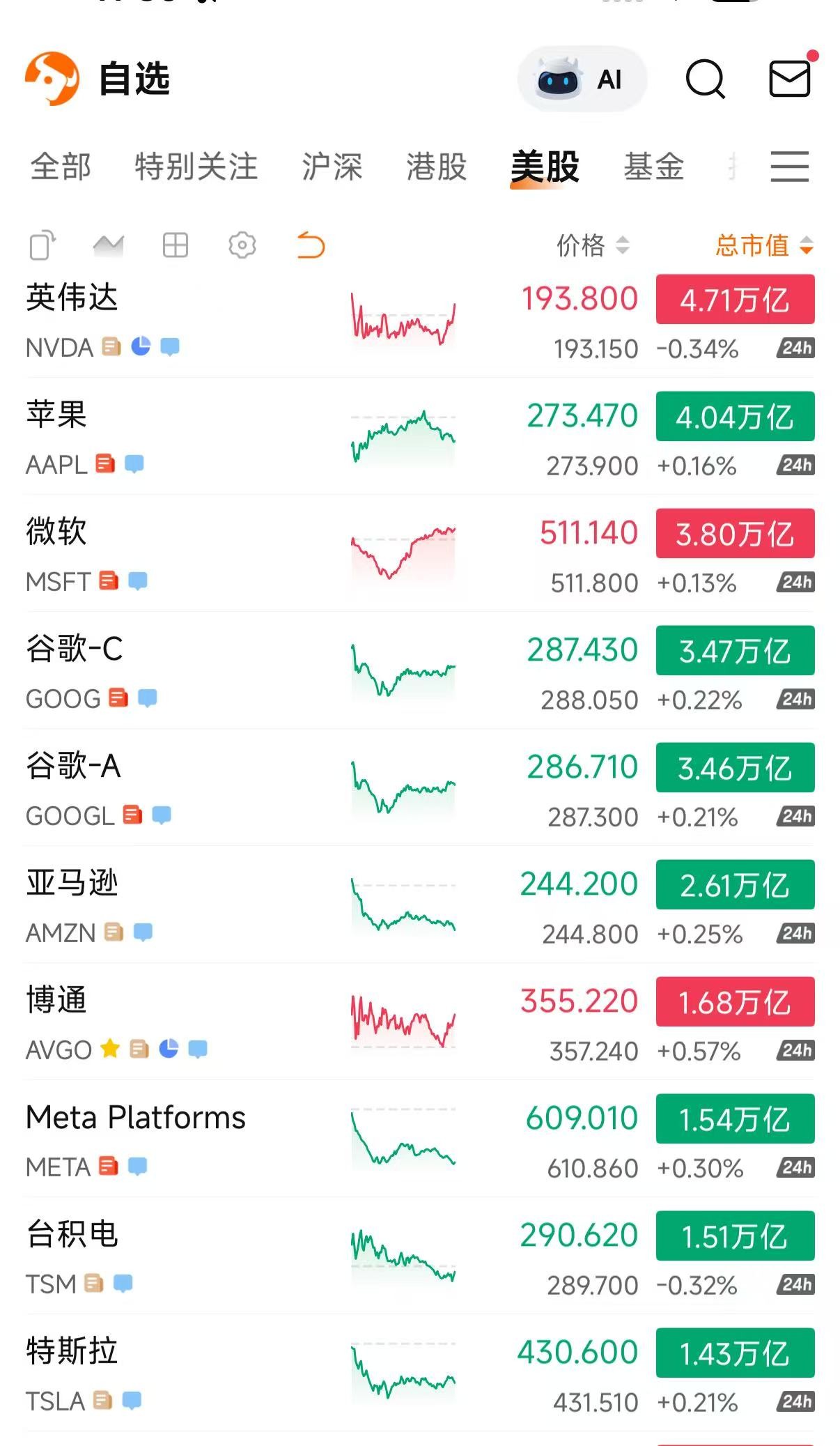Sort the list by 总市值
840x1446 pixels.
[763, 245]
